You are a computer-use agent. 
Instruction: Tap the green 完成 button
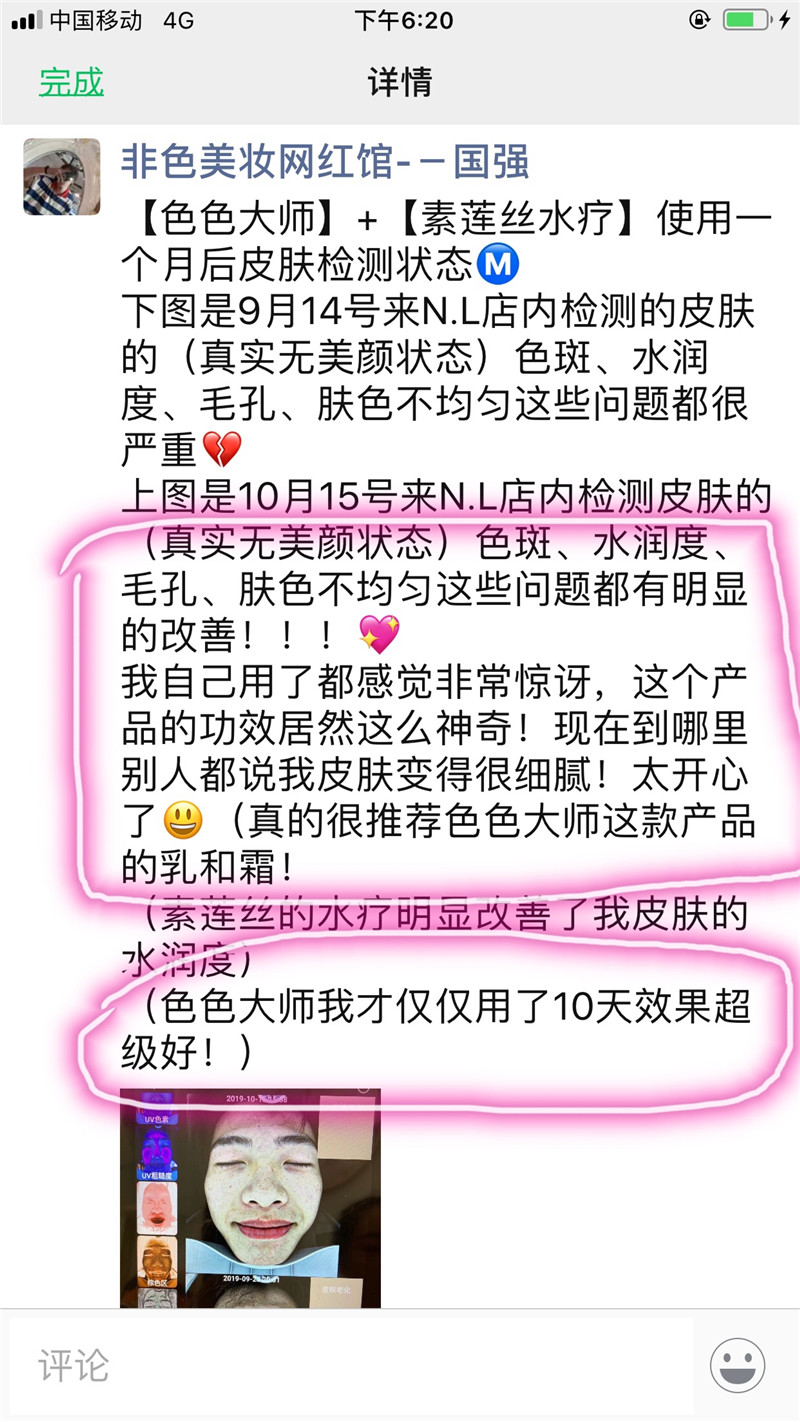tap(71, 82)
